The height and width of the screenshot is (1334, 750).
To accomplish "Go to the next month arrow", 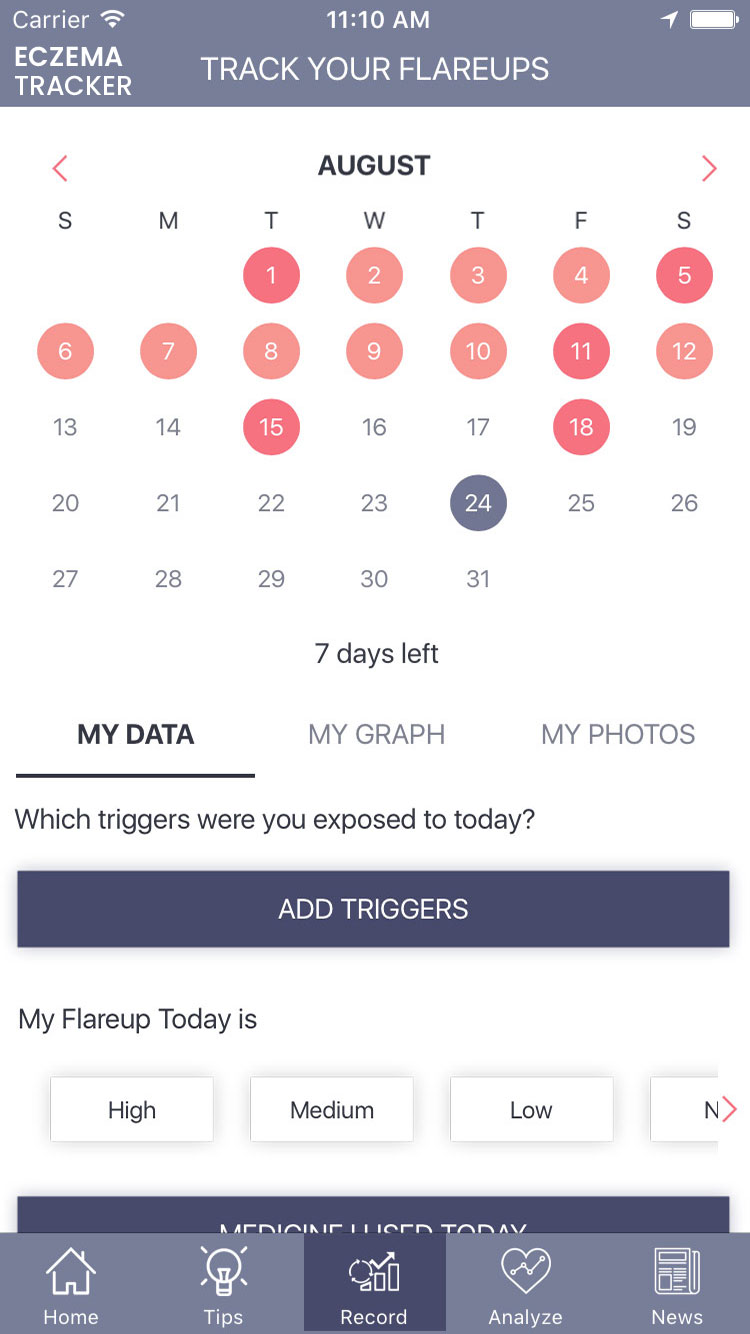I will tap(709, 168).
